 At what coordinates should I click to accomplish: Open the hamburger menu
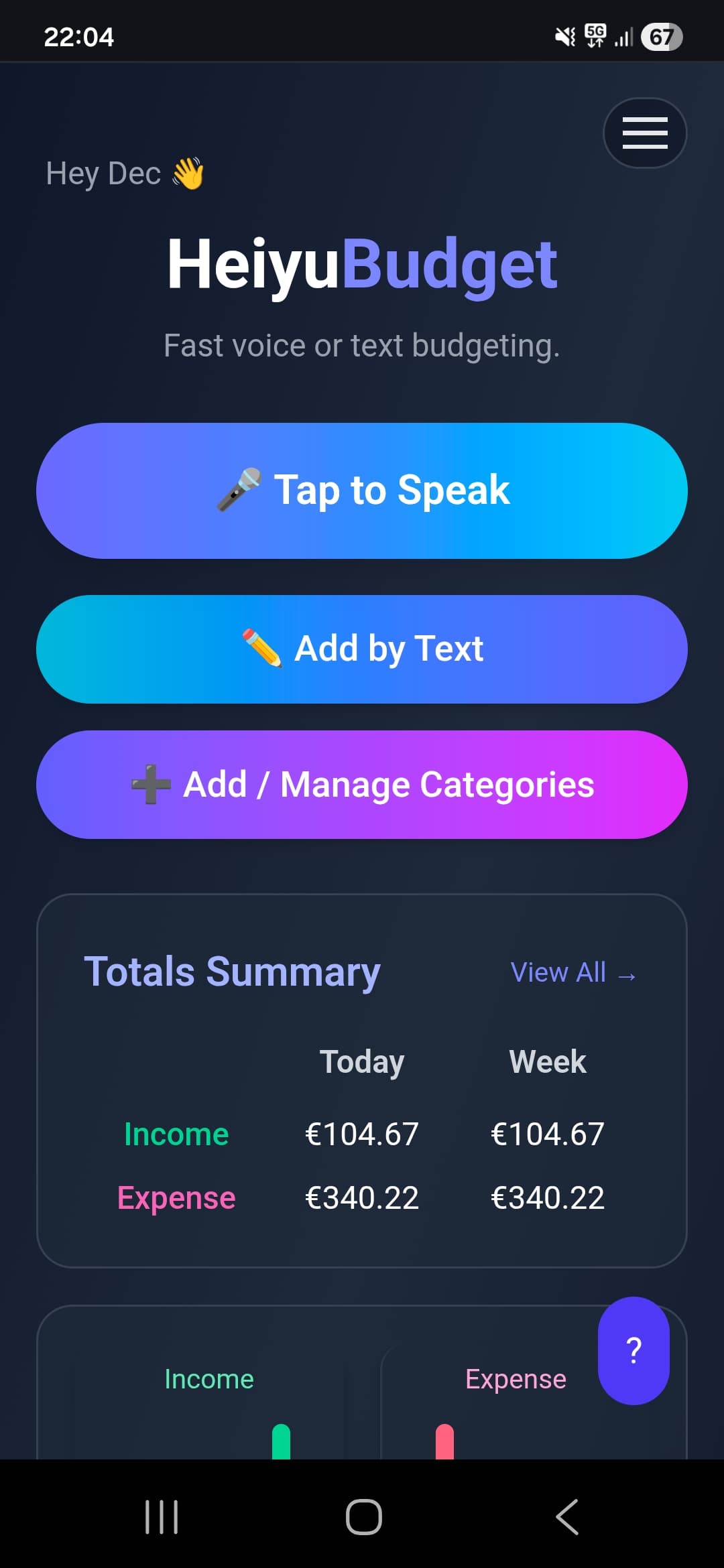(x=644, y=133)
